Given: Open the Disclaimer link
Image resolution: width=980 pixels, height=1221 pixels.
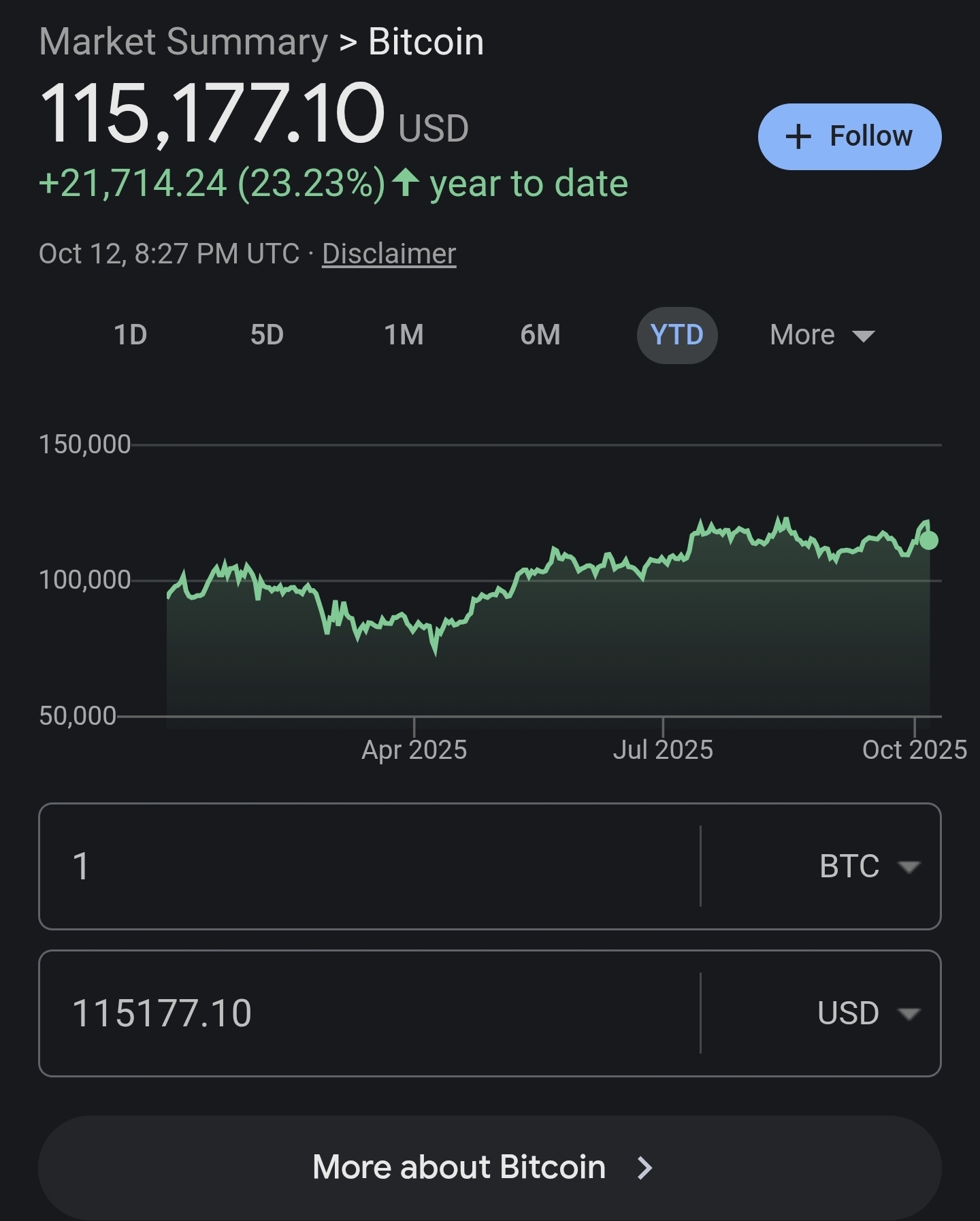Looking at the screenshot, I should click(389, 254).
